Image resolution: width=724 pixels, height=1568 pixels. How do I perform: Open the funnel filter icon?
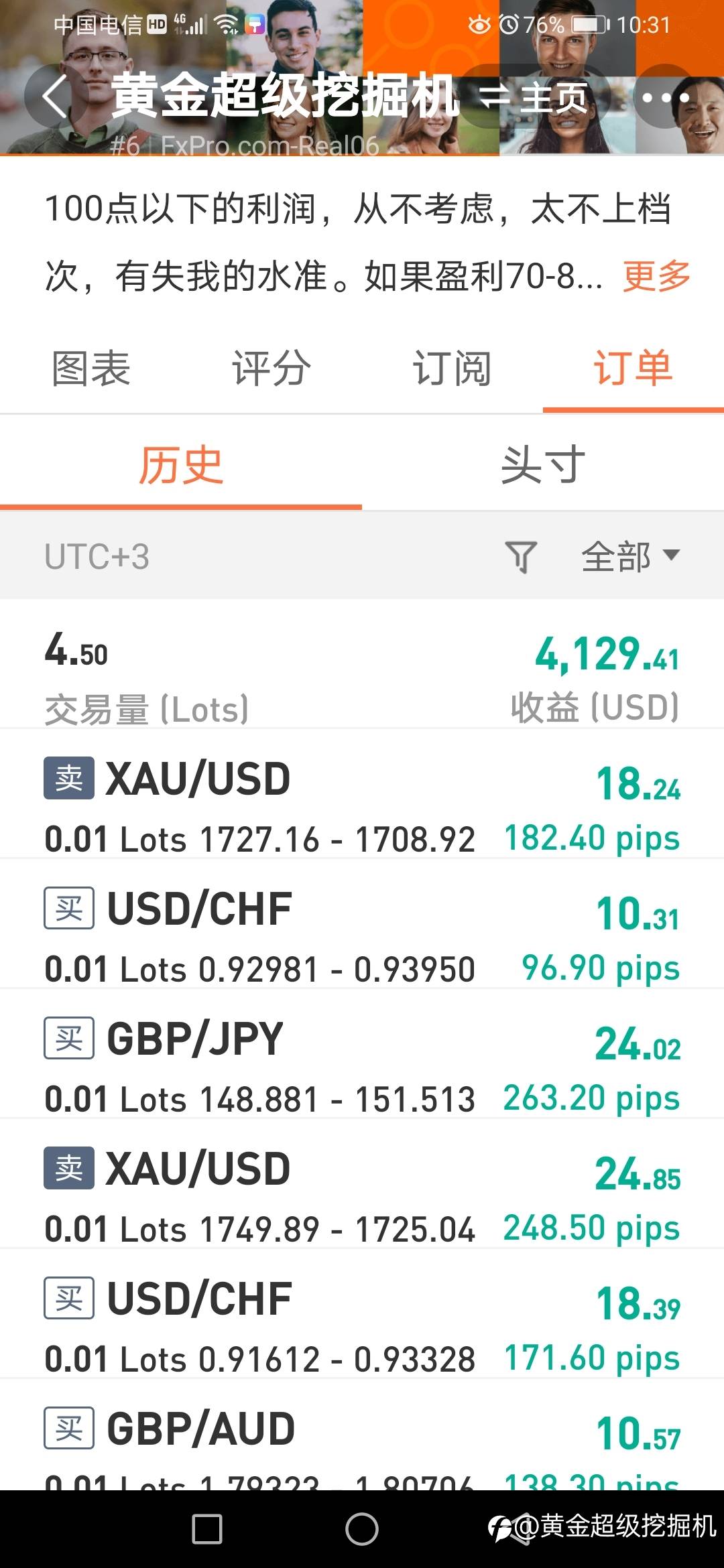tap(521, 556)
